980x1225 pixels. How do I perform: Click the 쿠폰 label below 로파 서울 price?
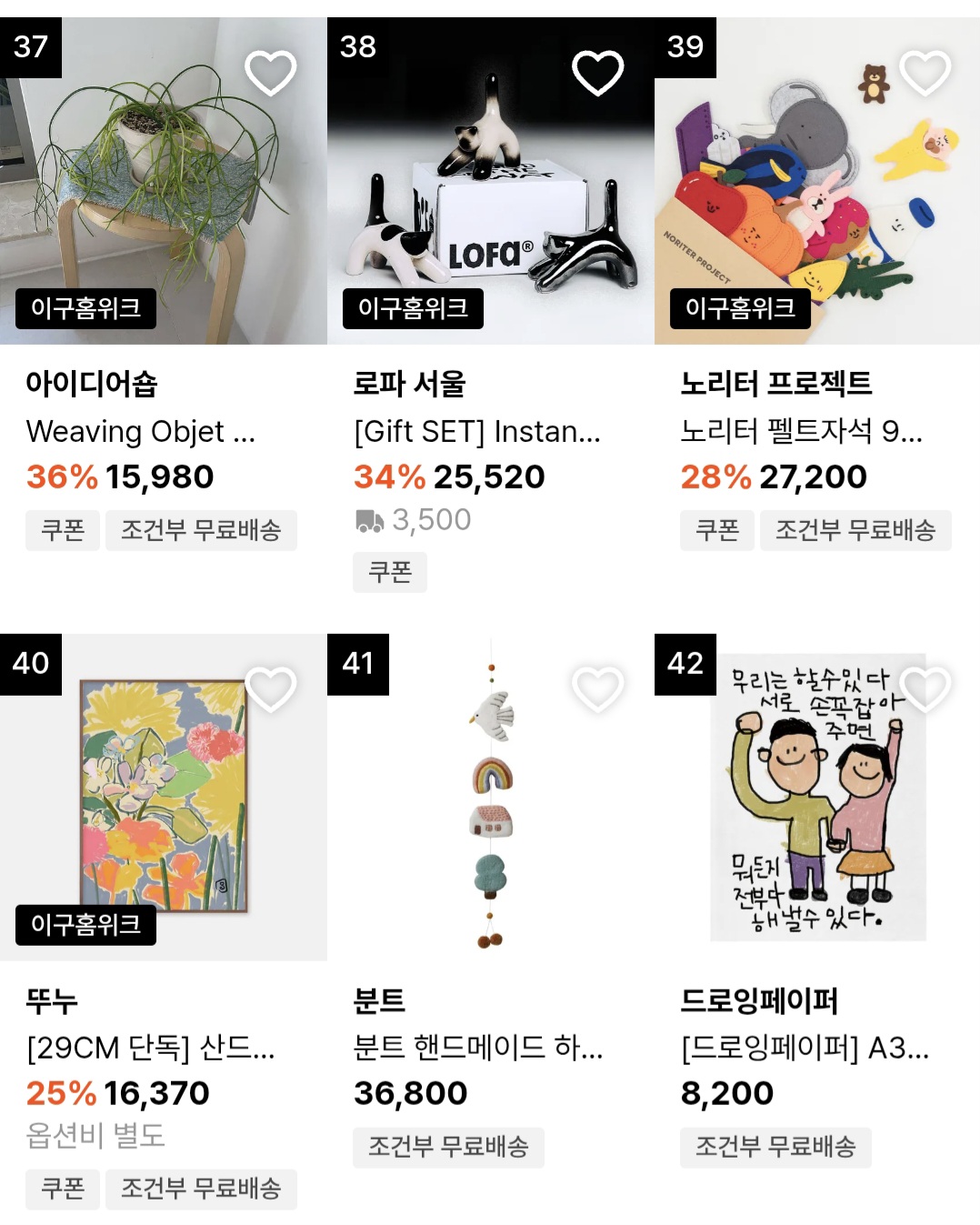pos(389,572)
